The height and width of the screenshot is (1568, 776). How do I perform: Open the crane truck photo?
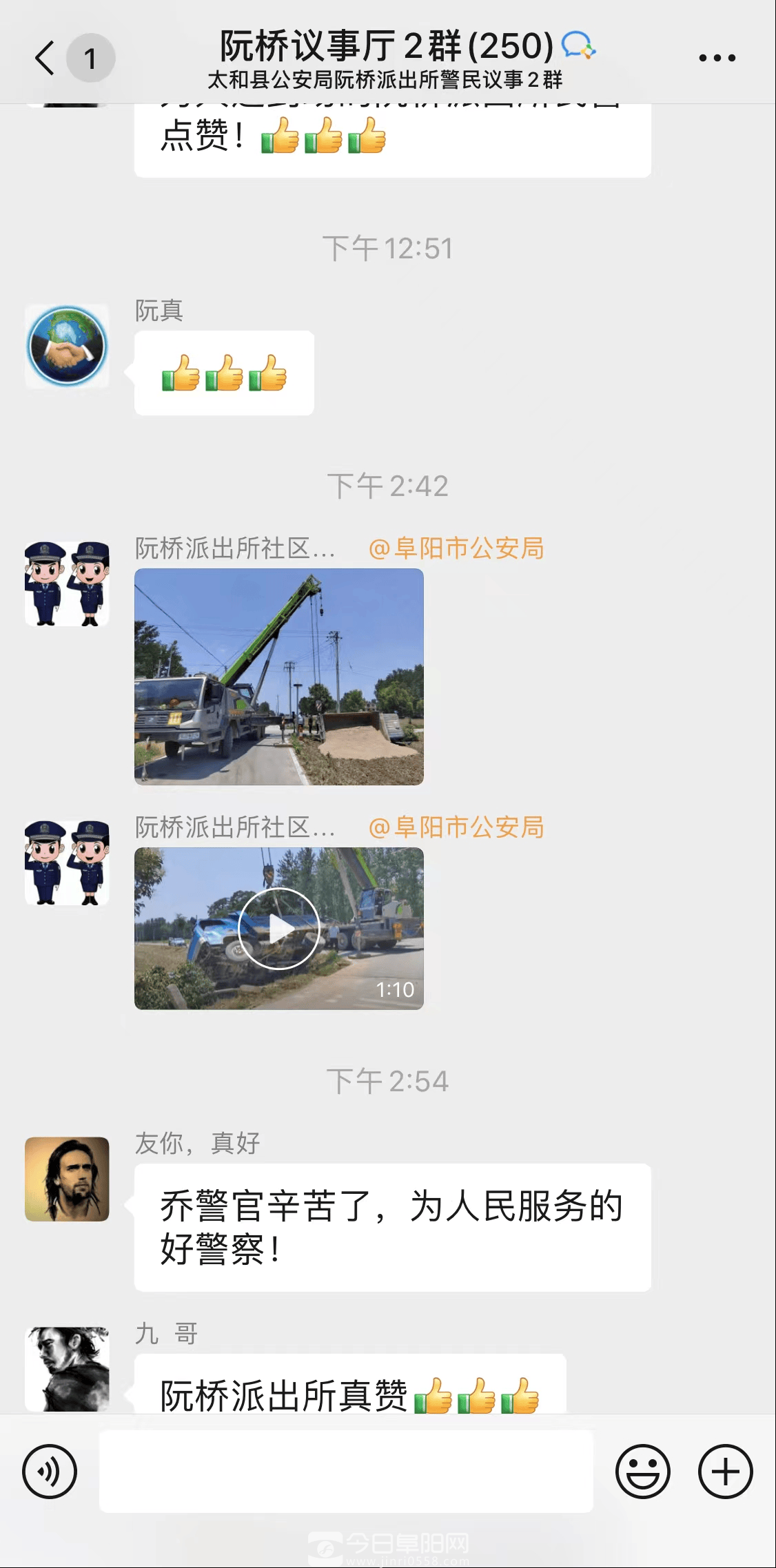coord(278,677)
